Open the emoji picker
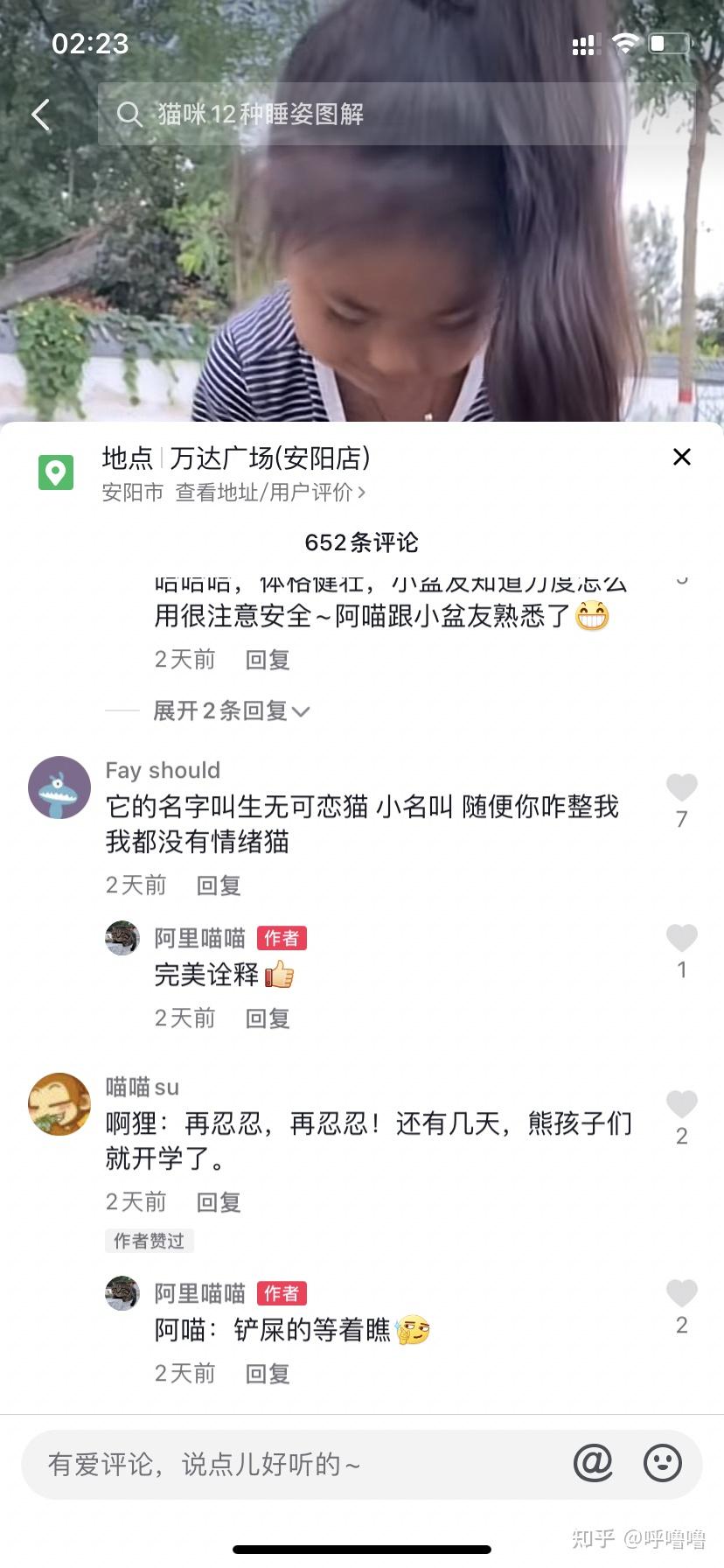The height and width of the screenshot is (1568, 724). (663, 1463)
